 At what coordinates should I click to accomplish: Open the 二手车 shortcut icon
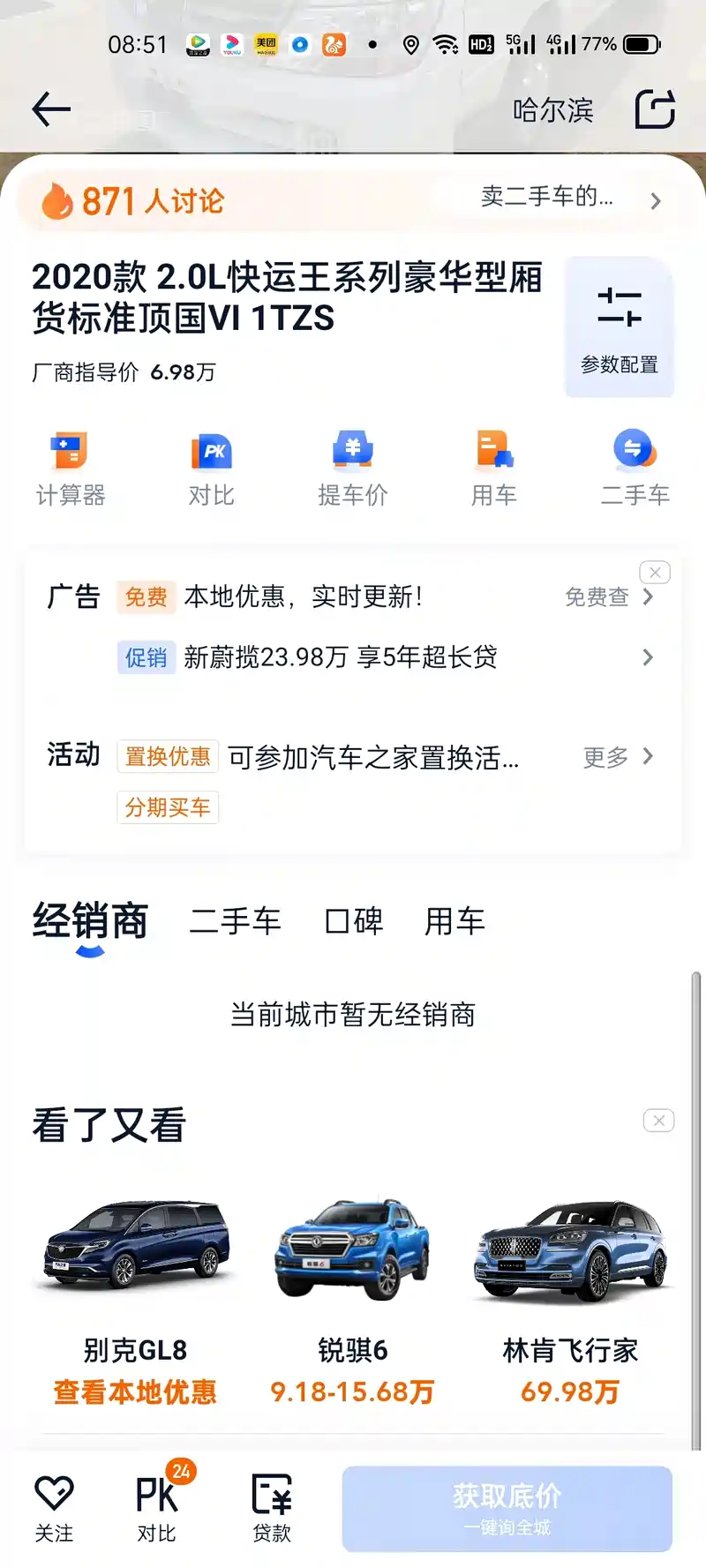coord(635,469)
